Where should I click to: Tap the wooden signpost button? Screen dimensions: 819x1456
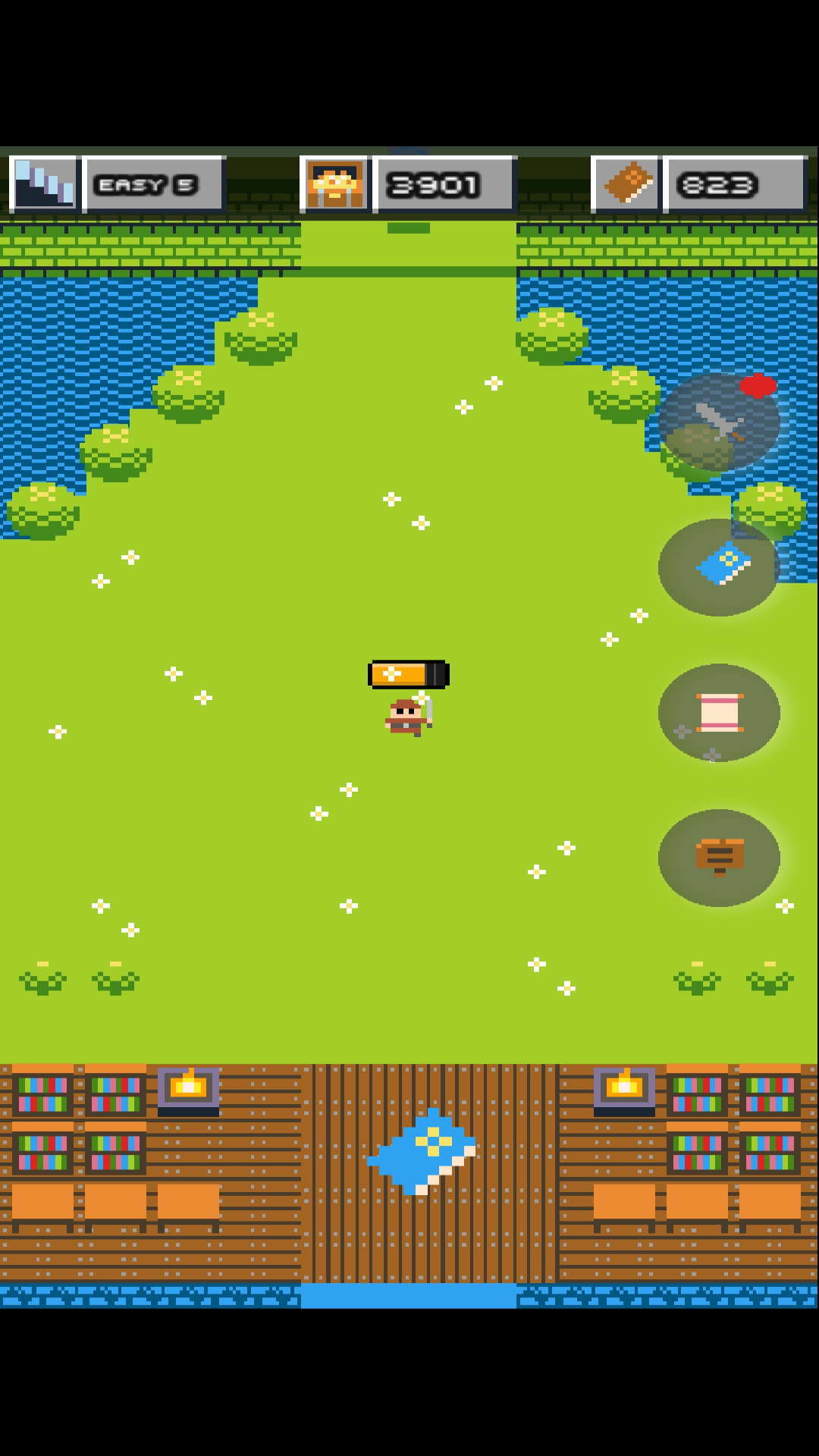pyautogui.click(x=718, y=858)
